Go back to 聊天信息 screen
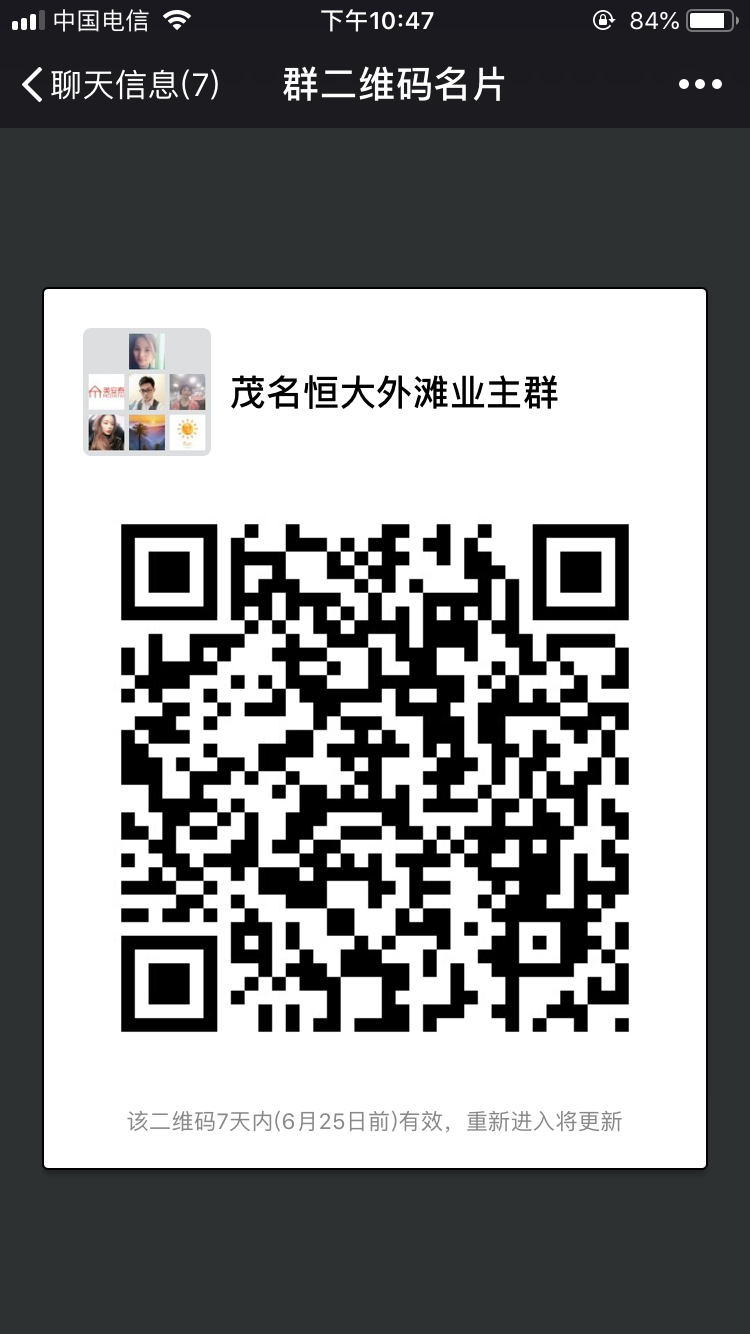 tap(118, 85)
